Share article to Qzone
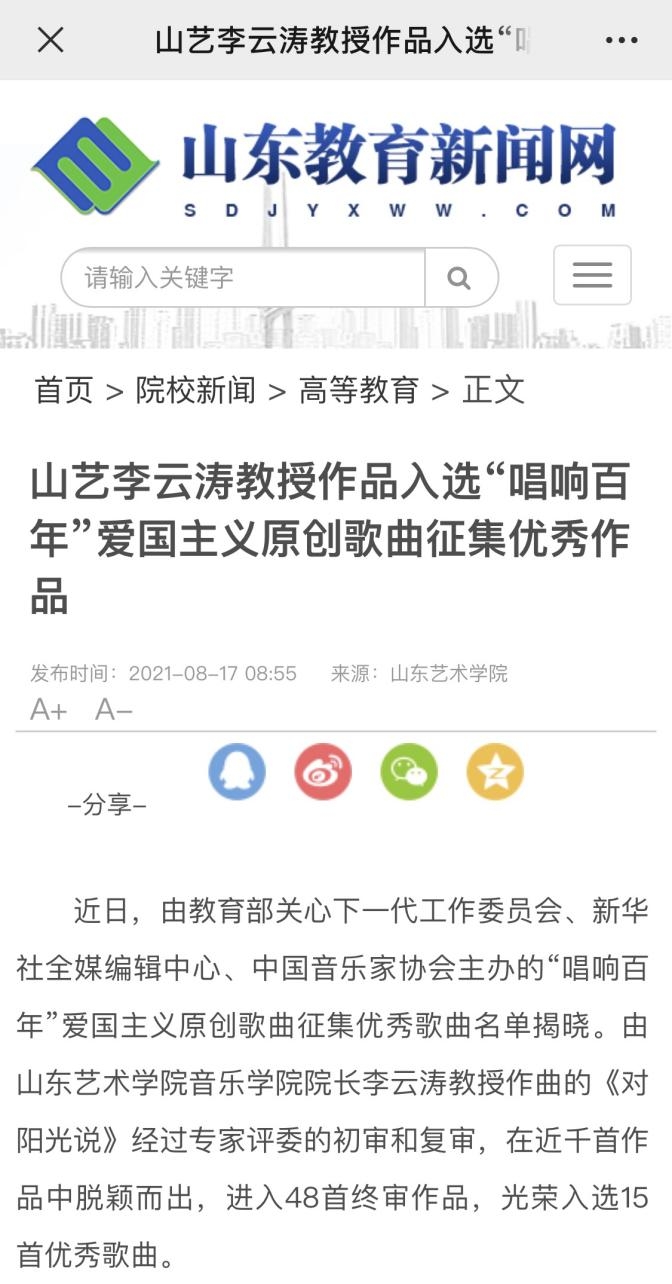The image size is (672, 1284). [495, 772]
